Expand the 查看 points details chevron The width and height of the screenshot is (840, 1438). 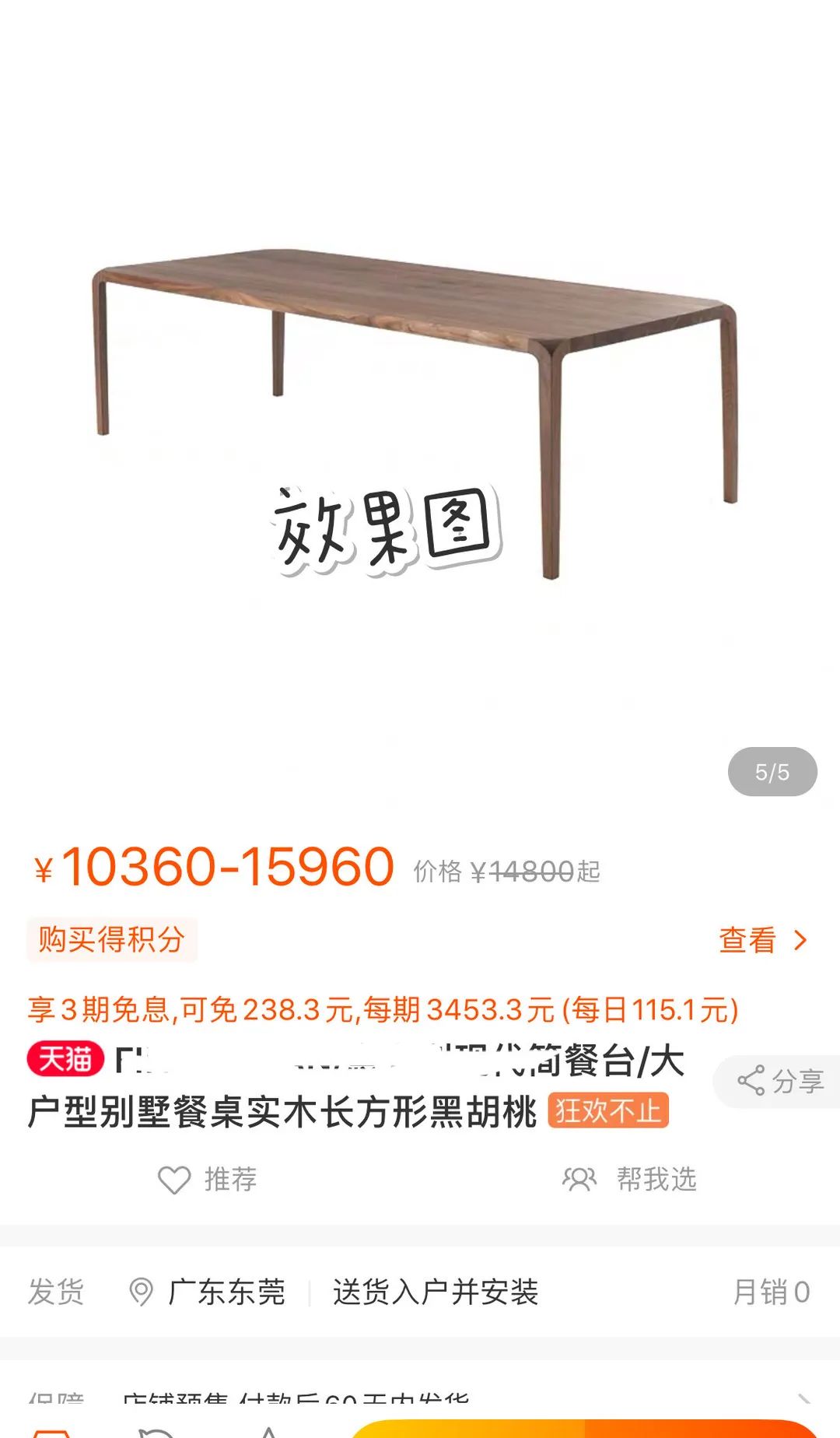(x=801, y=938)
